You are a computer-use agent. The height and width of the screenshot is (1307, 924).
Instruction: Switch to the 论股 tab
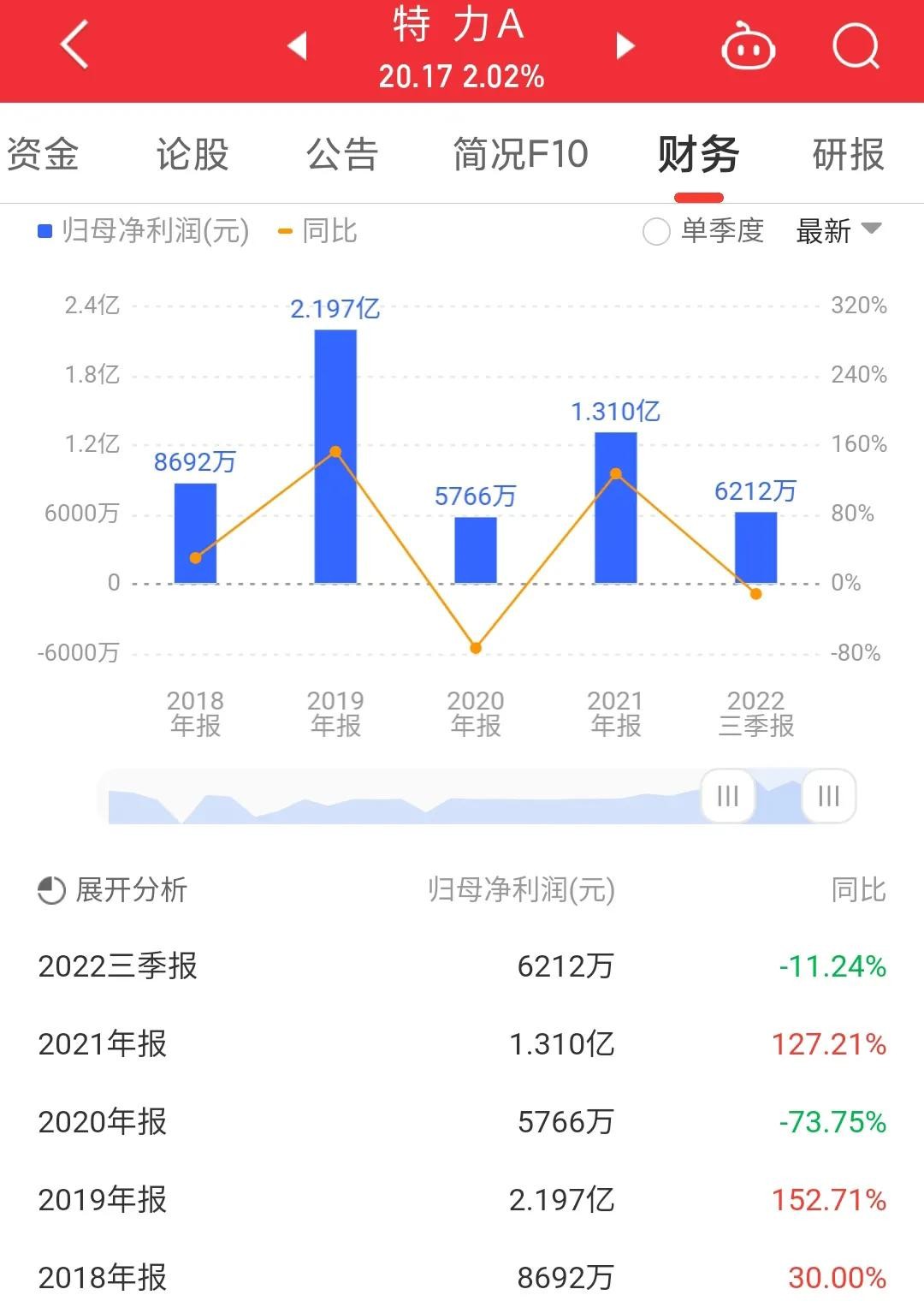[x=192, y=155]
